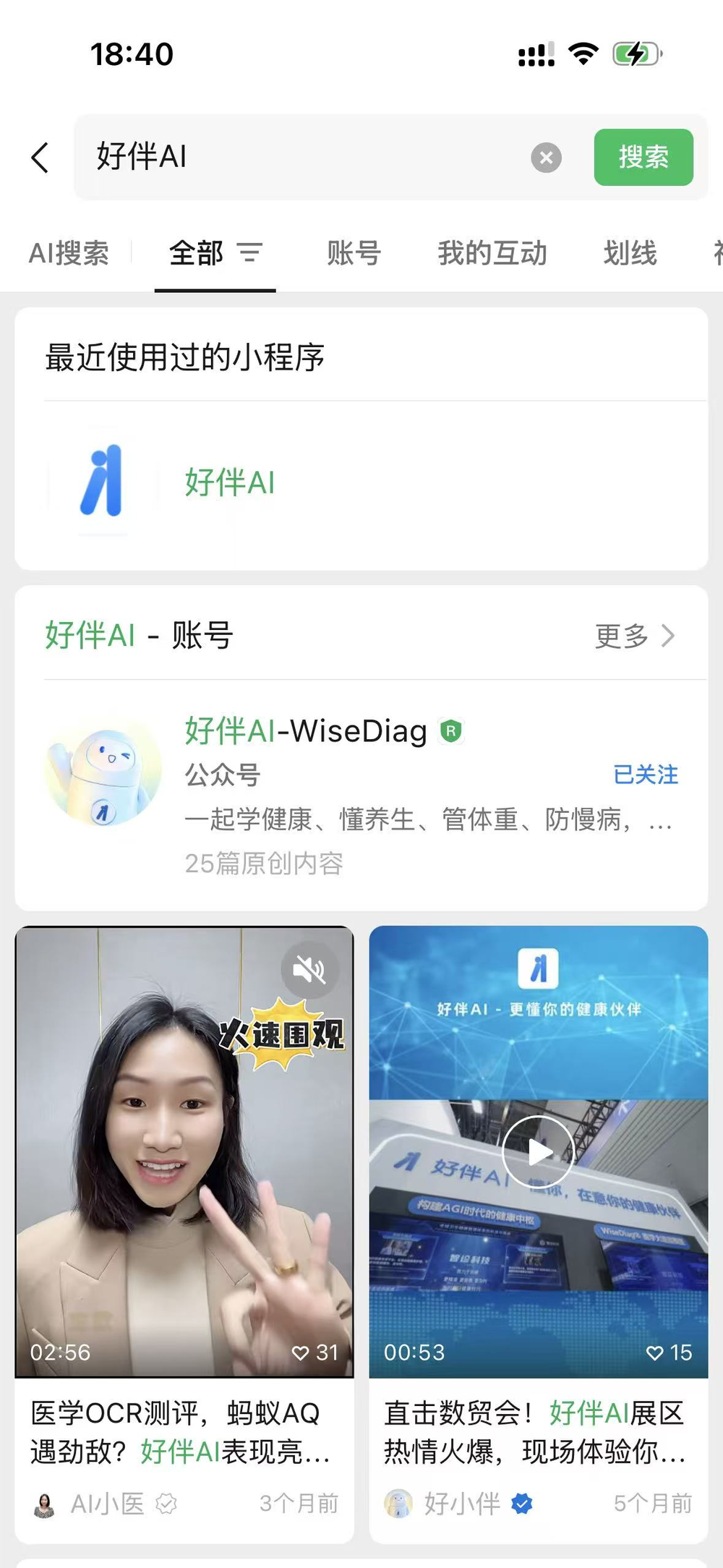Unmute the AI小医 video

tap(309, 970)
